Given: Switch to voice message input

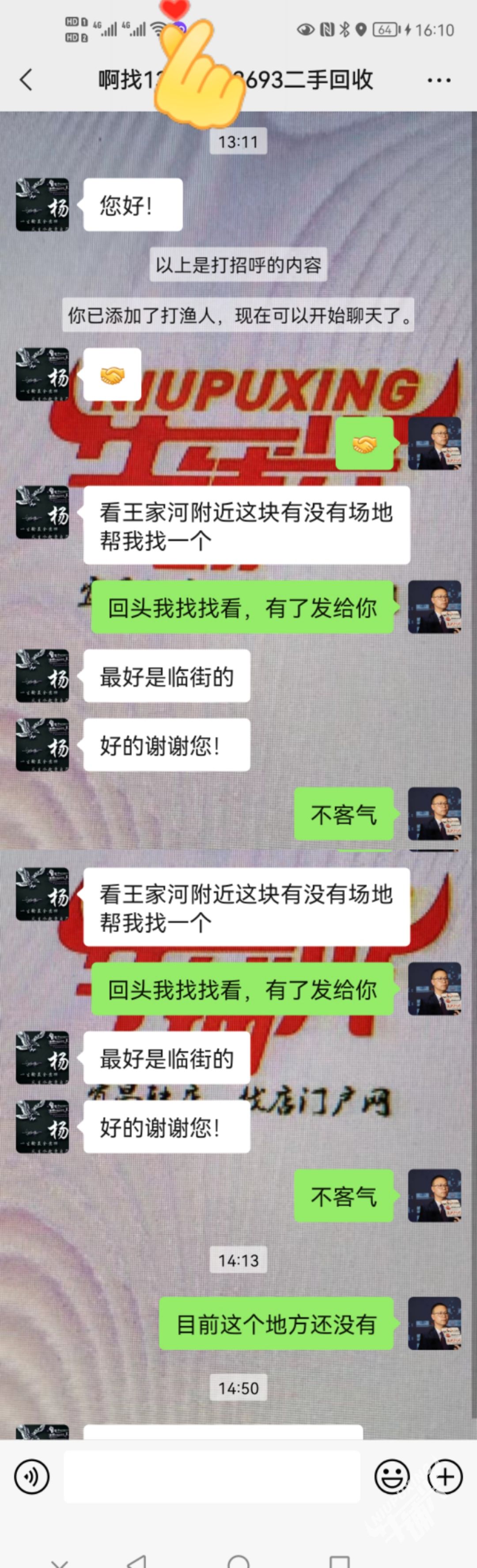Looking at the screenshot, I should pyautogui.click(x=32, y=1476).
